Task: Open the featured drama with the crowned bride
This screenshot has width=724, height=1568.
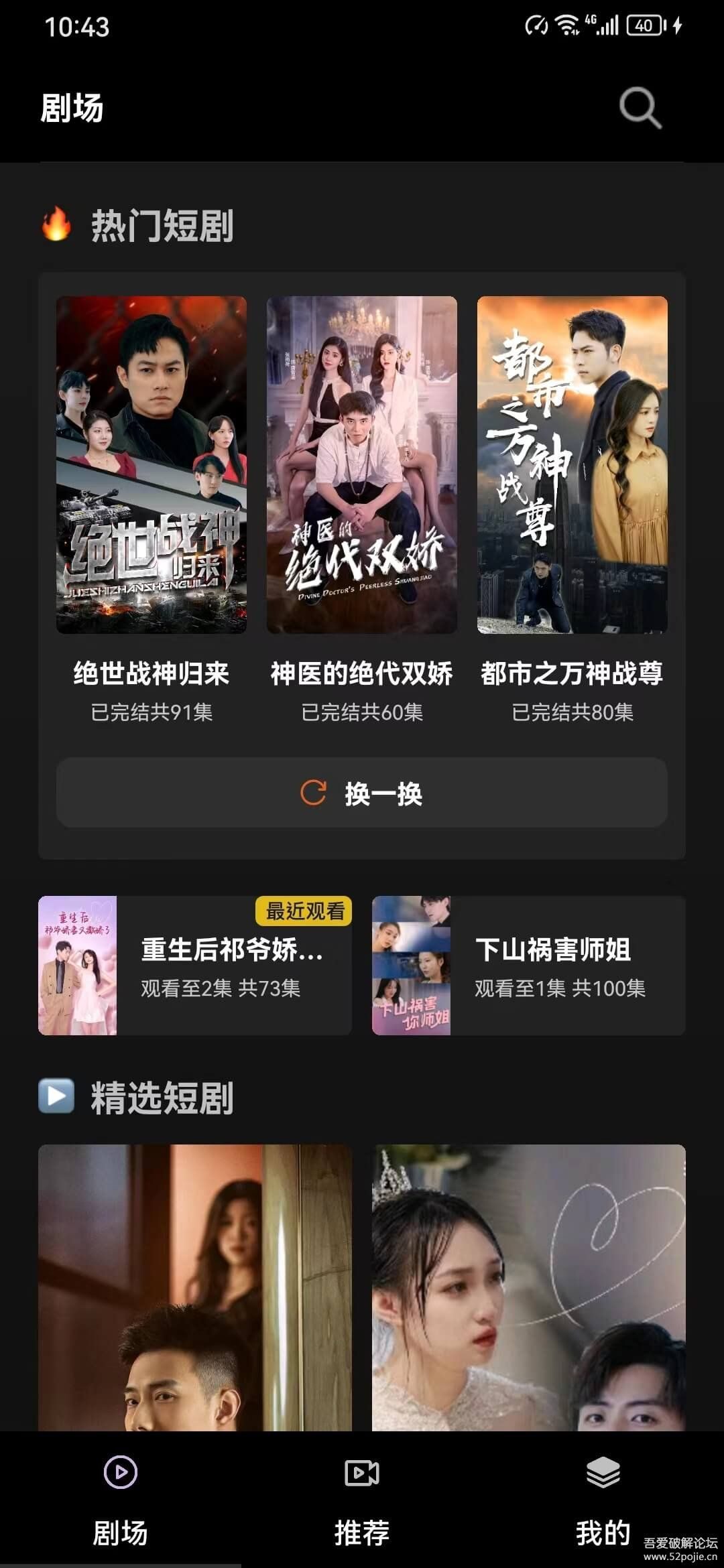Action: (529, 1287)
